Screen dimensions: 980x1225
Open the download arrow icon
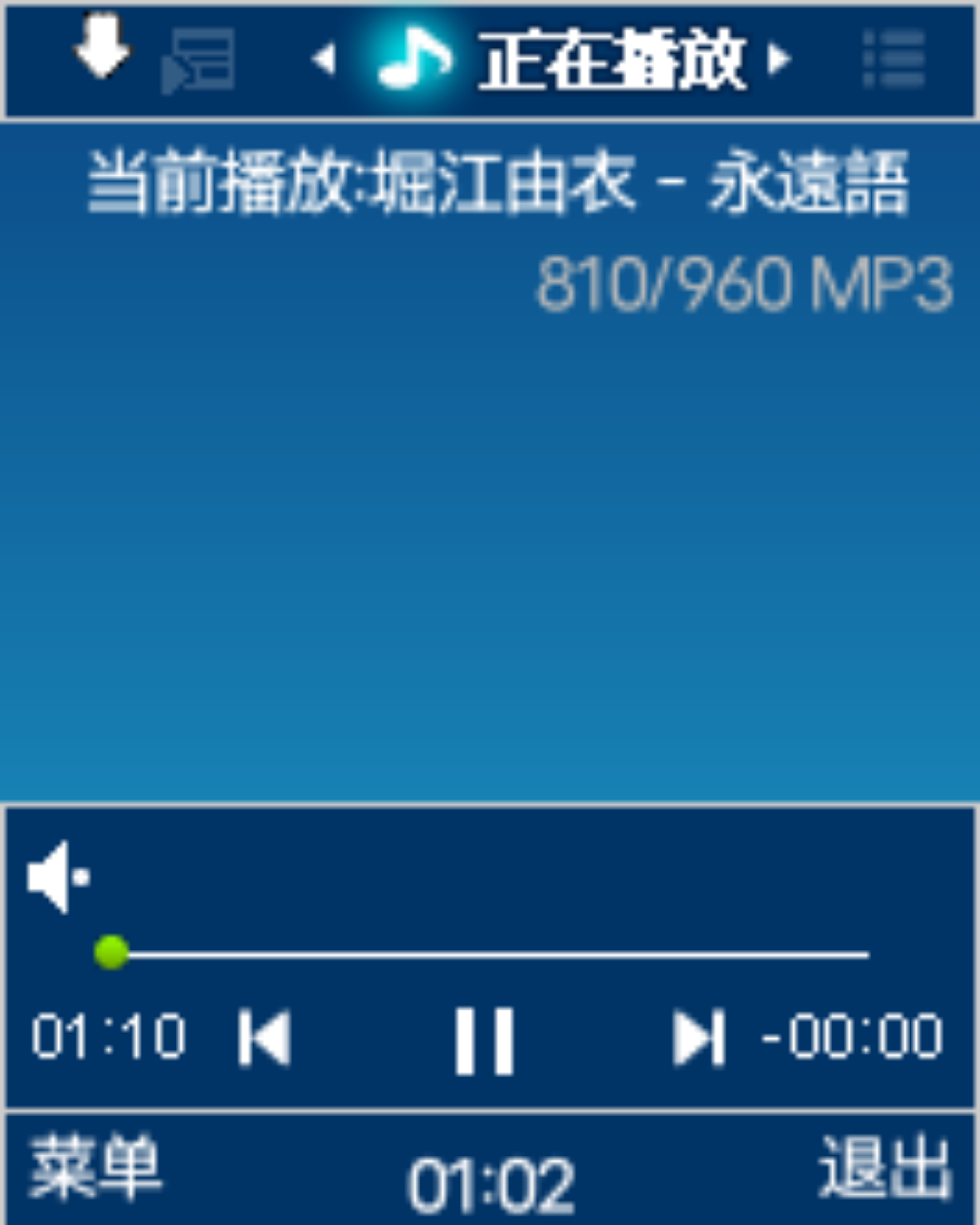coord(102,47)
